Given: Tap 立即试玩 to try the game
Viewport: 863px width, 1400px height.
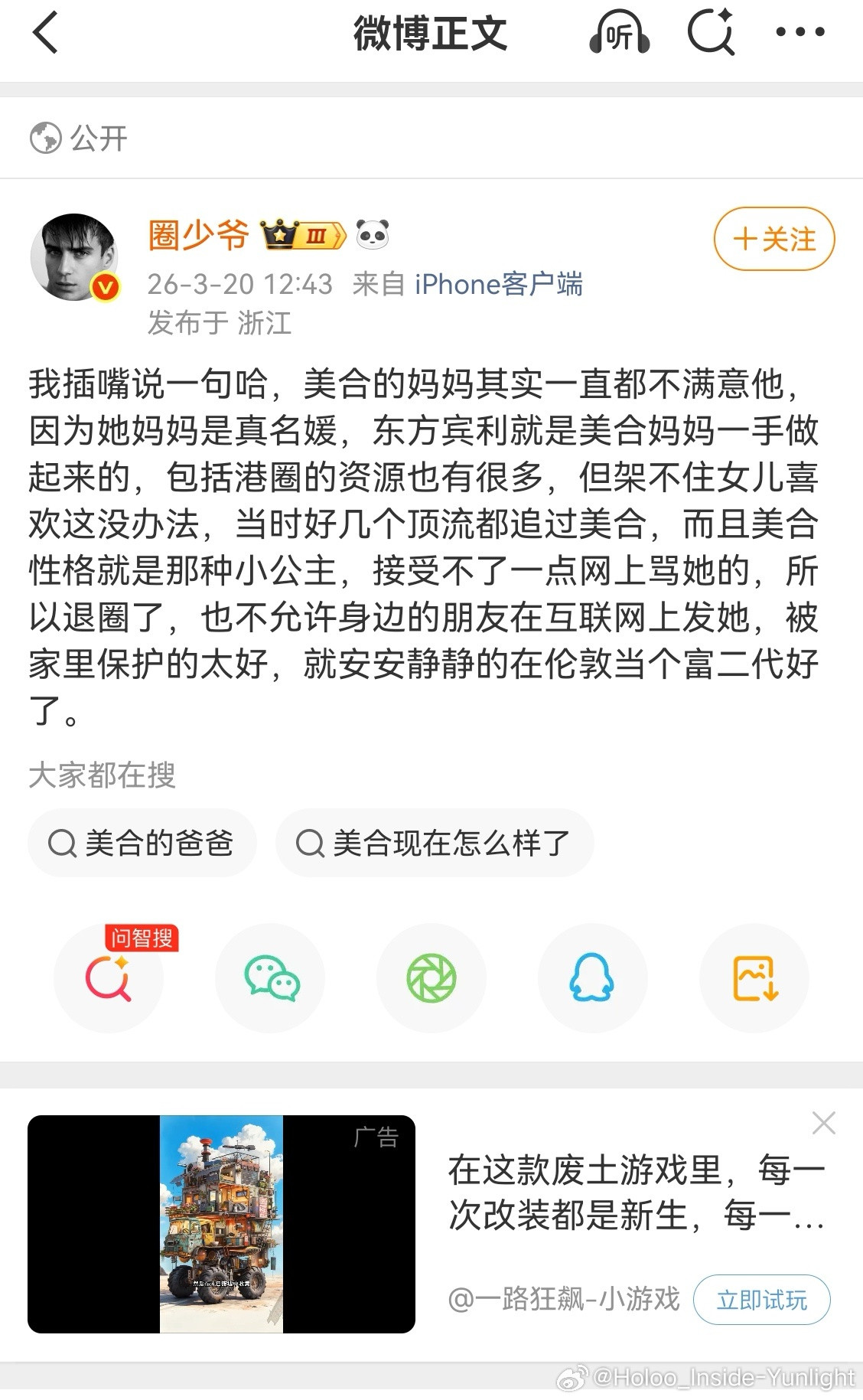Looking at the screenshot, I should 762,1300.
